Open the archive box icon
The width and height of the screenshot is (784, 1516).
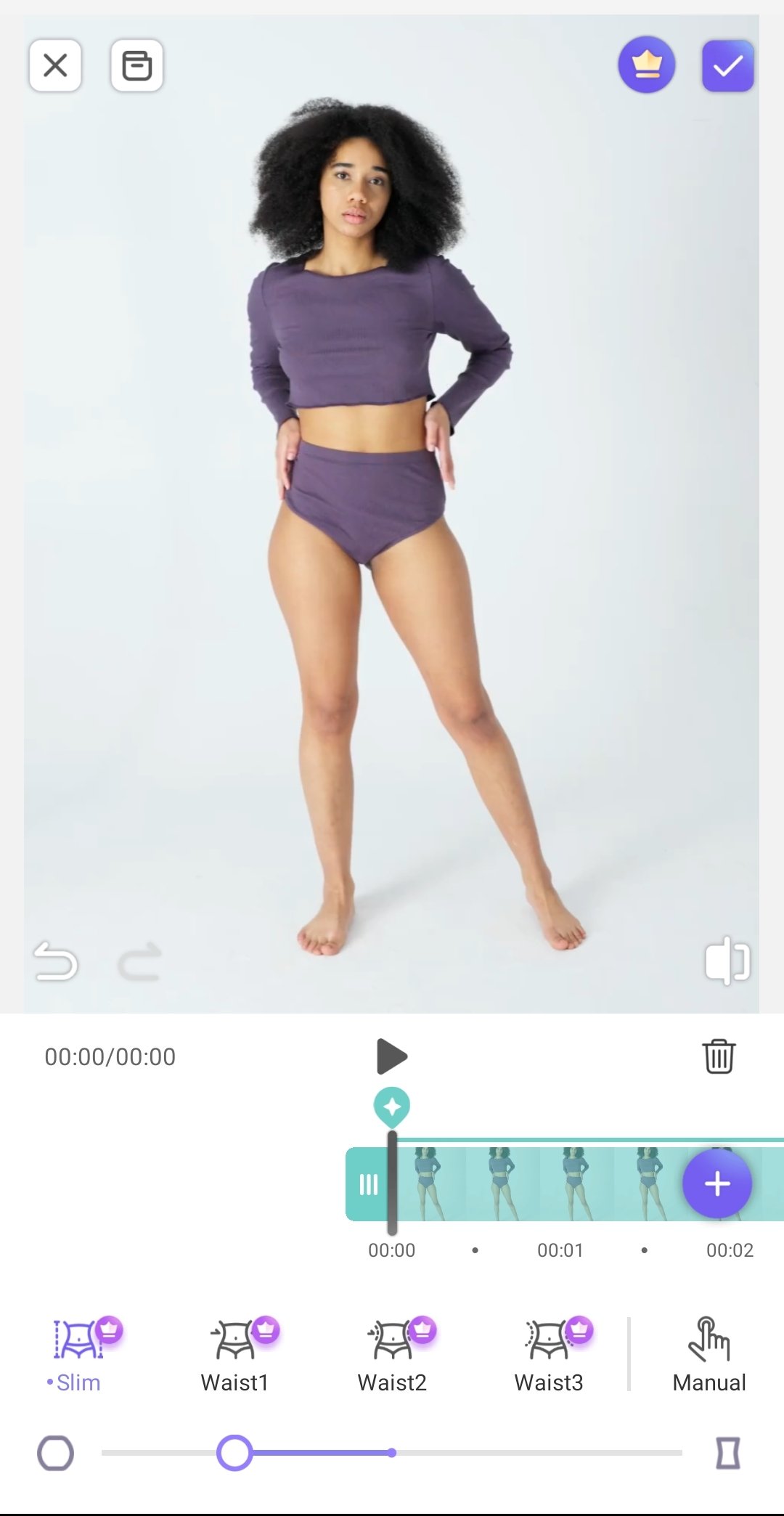click(136, 65)
